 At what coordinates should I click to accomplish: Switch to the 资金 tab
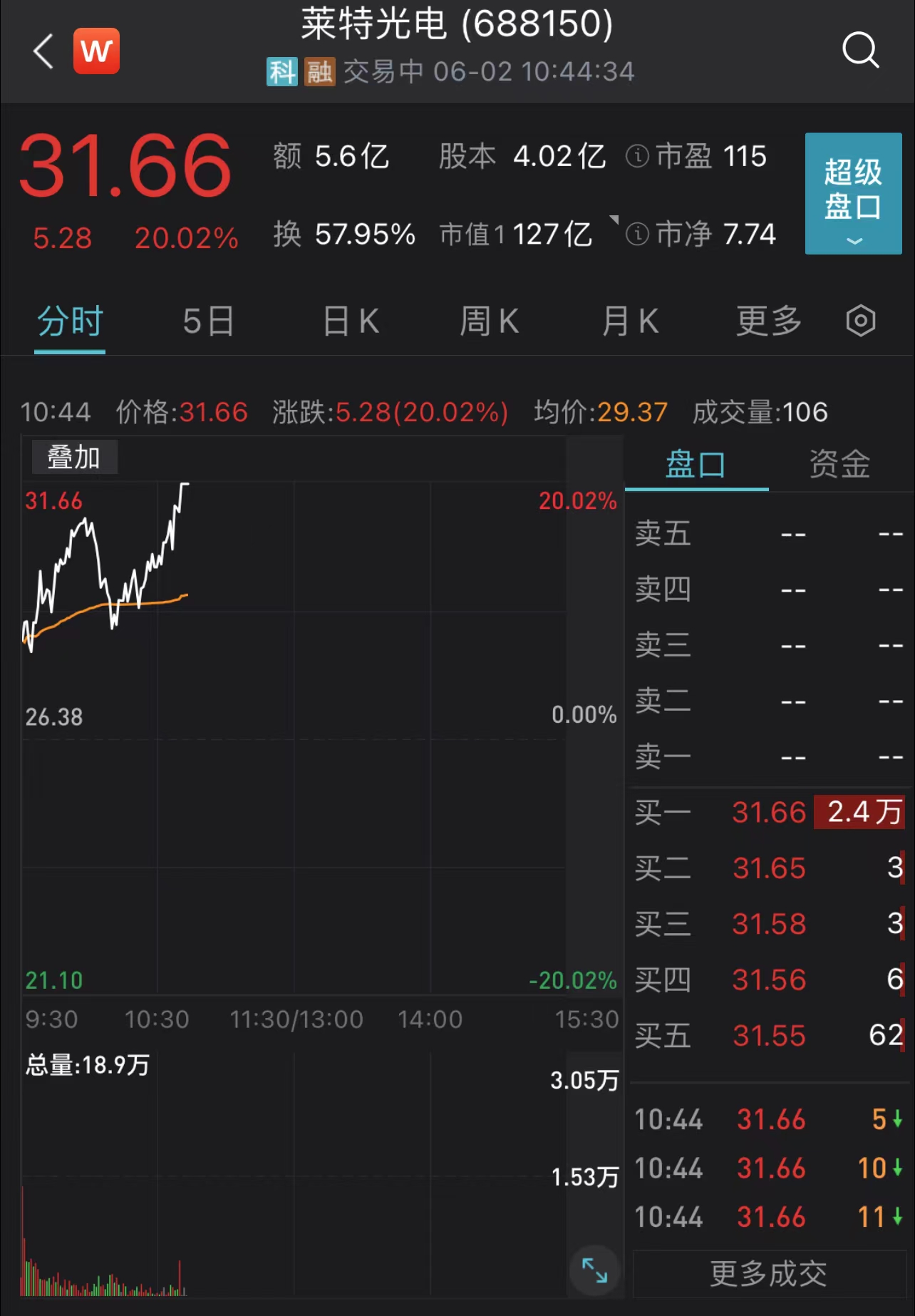(x=839, y=465)
